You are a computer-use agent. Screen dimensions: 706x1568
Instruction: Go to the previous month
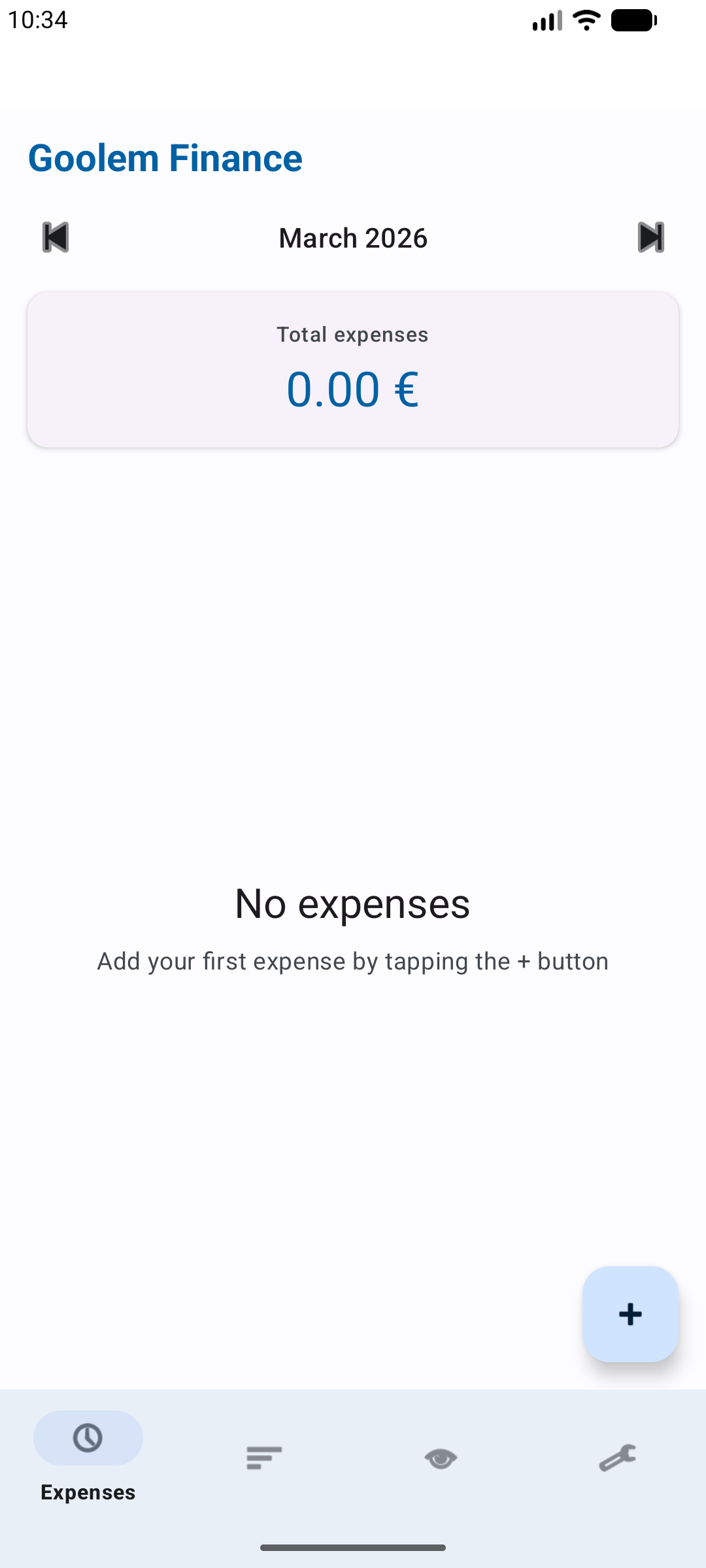pyautogui.click(x=56, y=237)
